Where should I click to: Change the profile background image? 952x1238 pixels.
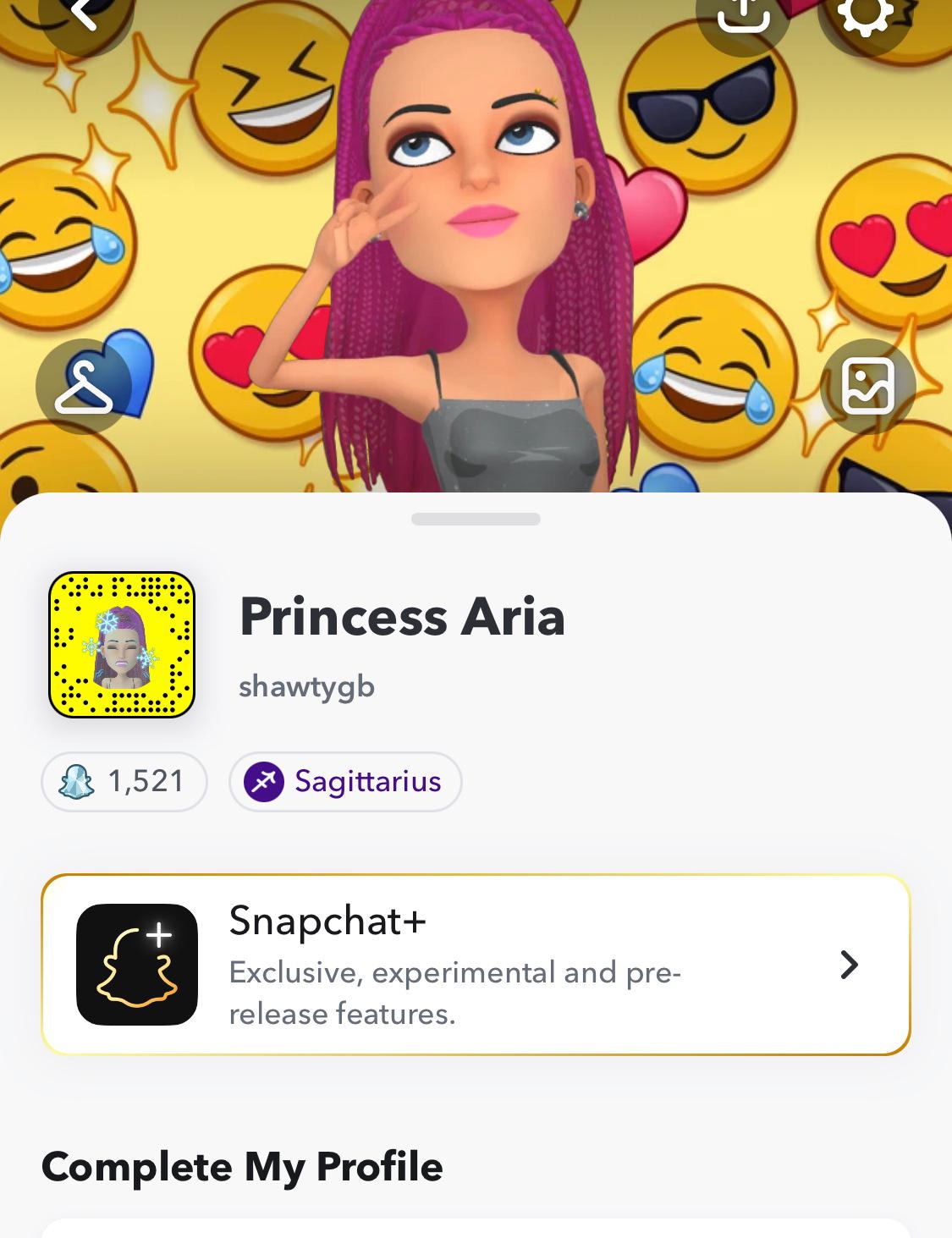tap(867, 387)
